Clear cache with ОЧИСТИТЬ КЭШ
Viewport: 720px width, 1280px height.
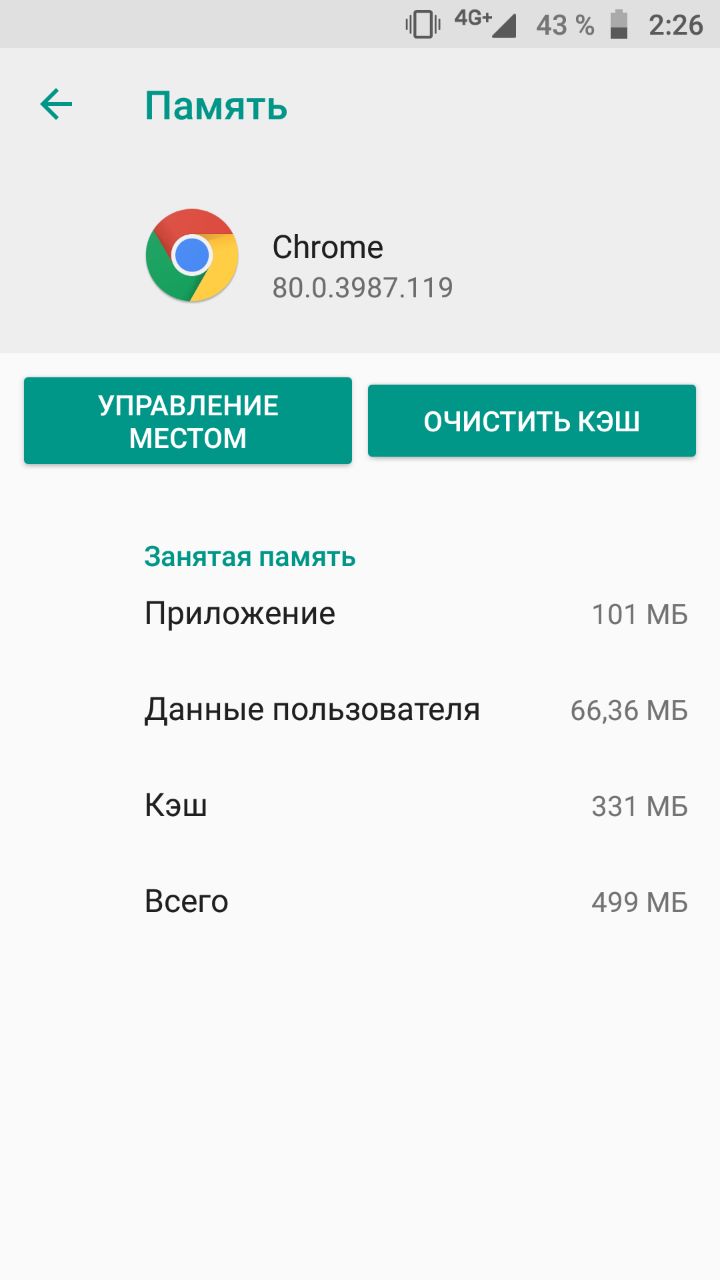[532, 421]
